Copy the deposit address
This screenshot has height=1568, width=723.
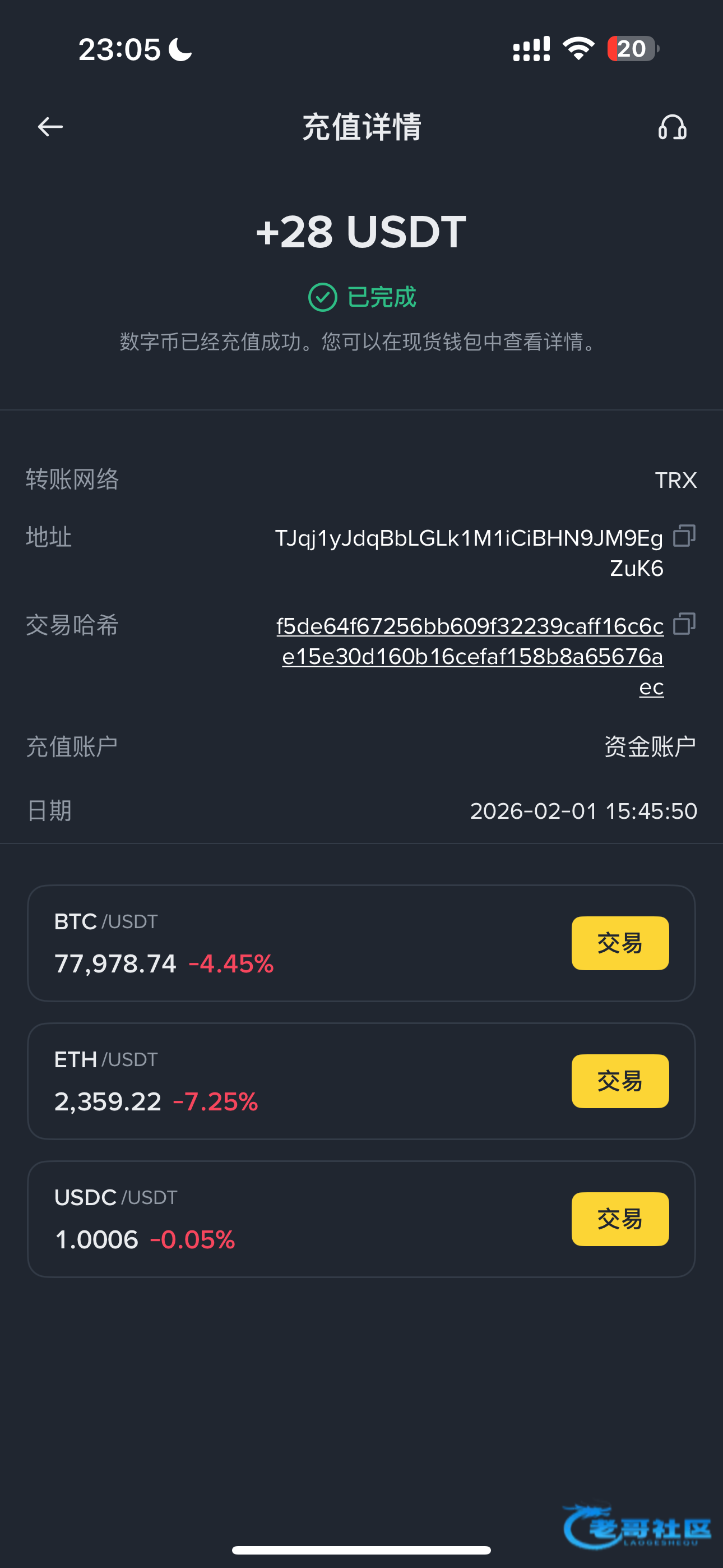click(x=684, y=536)
